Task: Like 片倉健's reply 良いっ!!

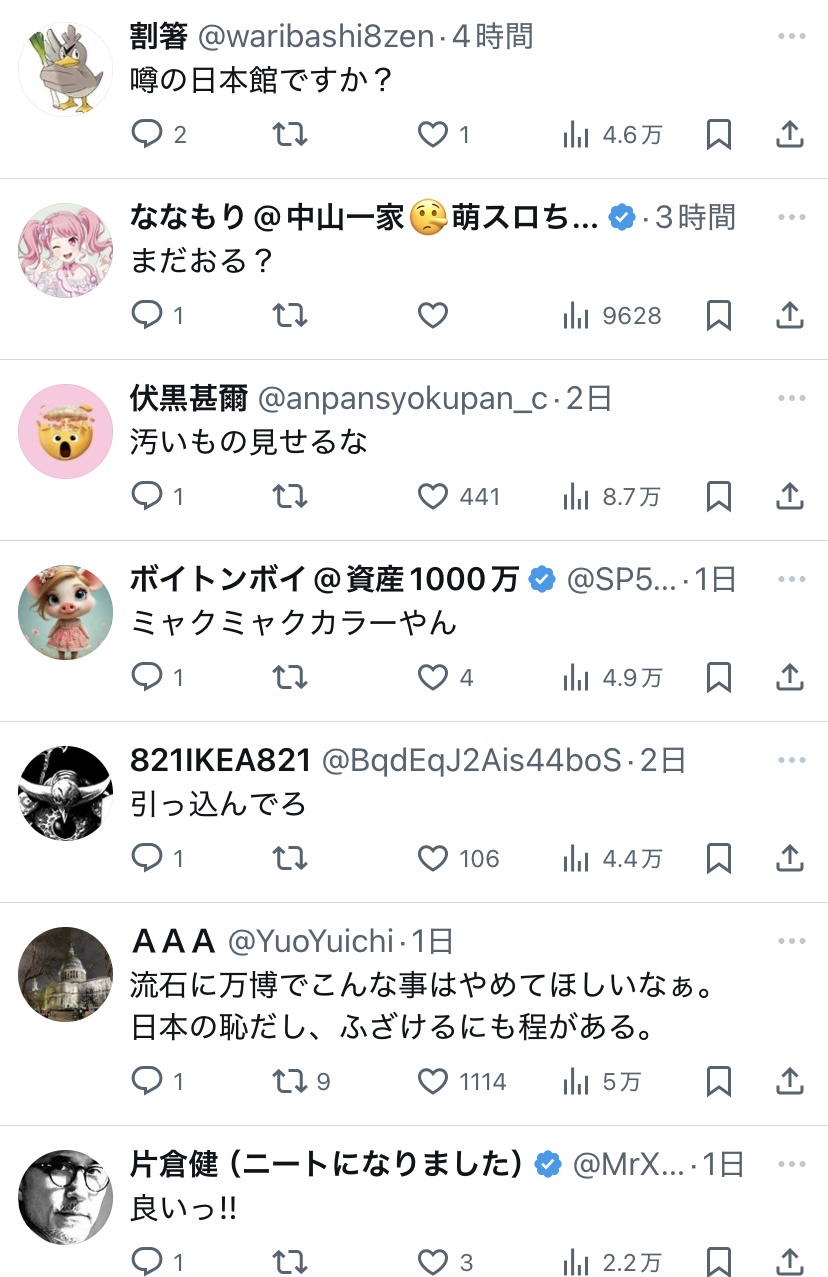Action: tap(432, 1262)
